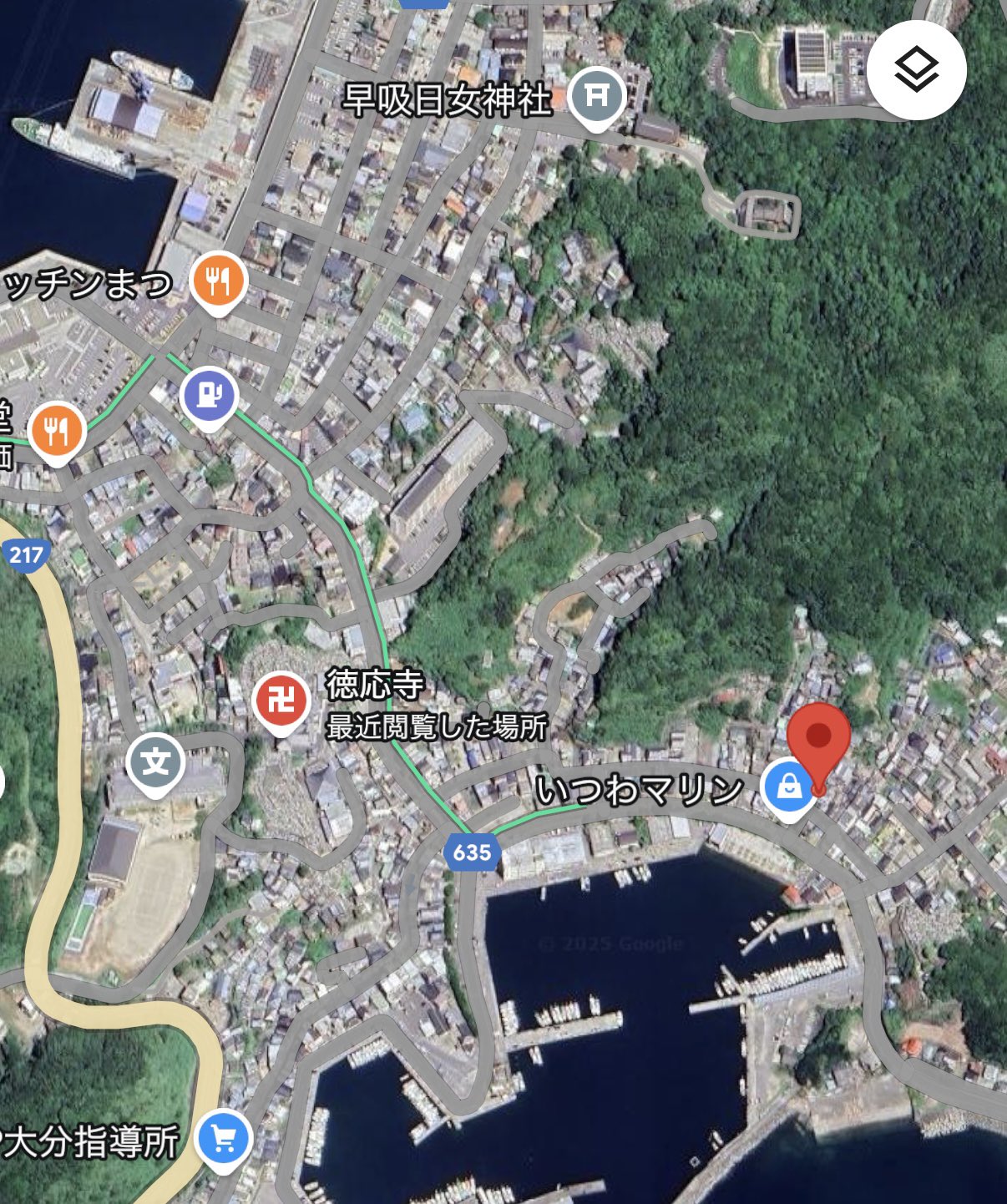Open the school marker icon
Image resolution: width=1007 pixels, height=1204 pixels.
coord(155,761)
